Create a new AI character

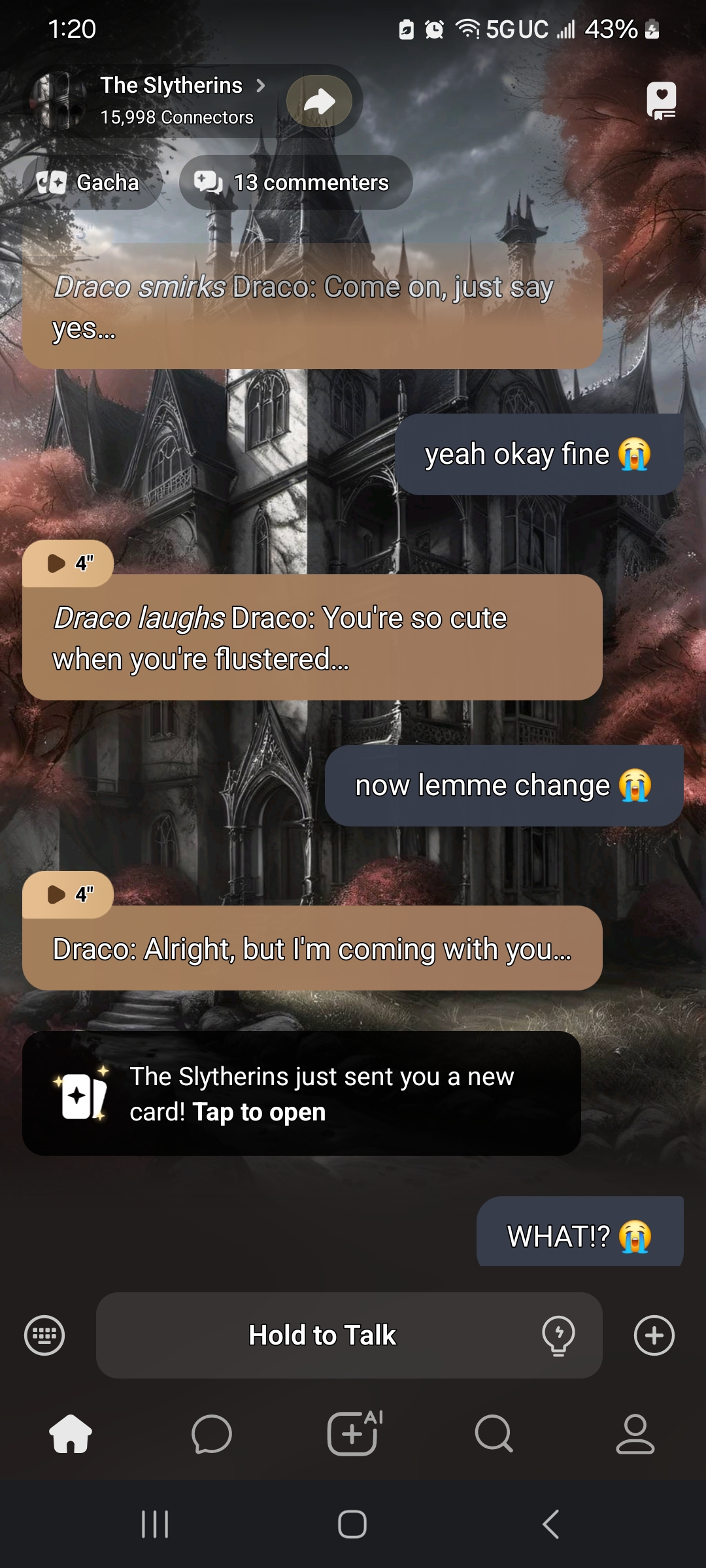(353, 1434)
